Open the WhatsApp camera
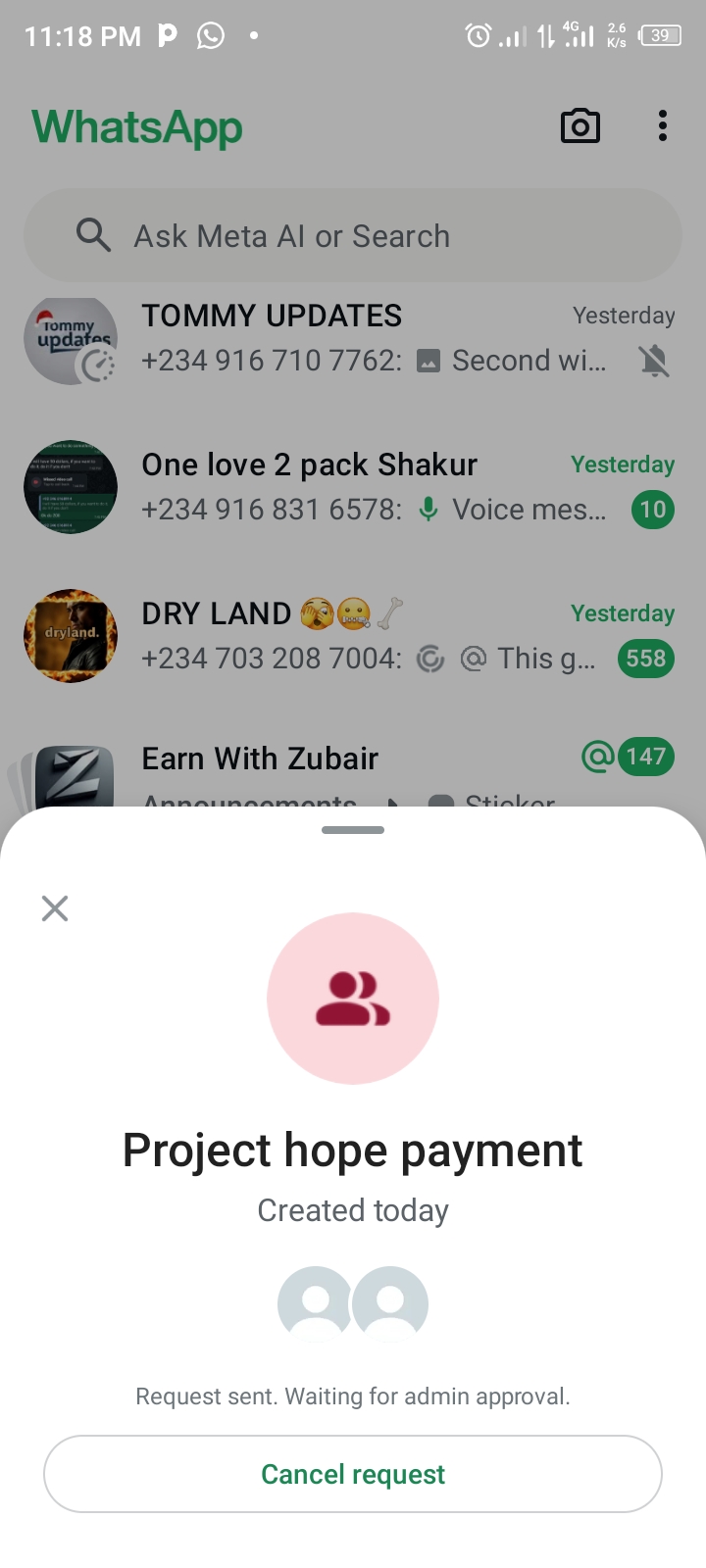The width and height of the screenshot is (706, 1568). pos(580,126)
